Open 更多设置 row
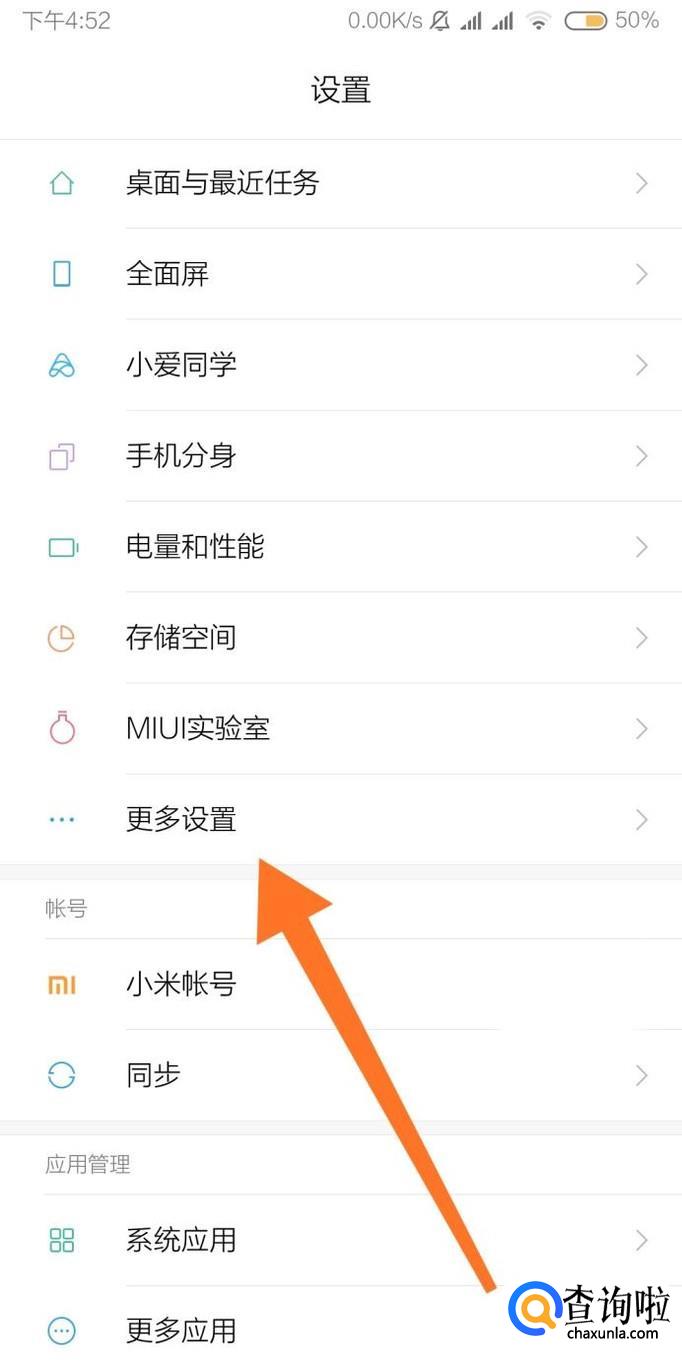The height and width of the screenshot is (1364, 682). click(182, 820)
